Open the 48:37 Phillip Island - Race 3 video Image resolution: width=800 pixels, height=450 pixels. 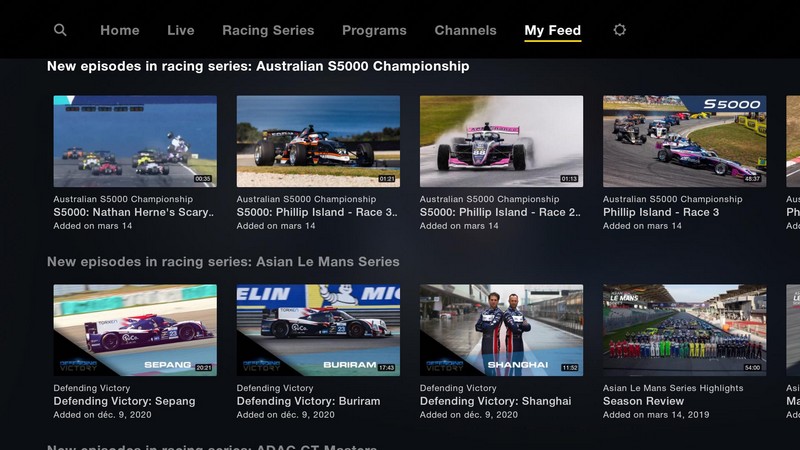(684, 141)
